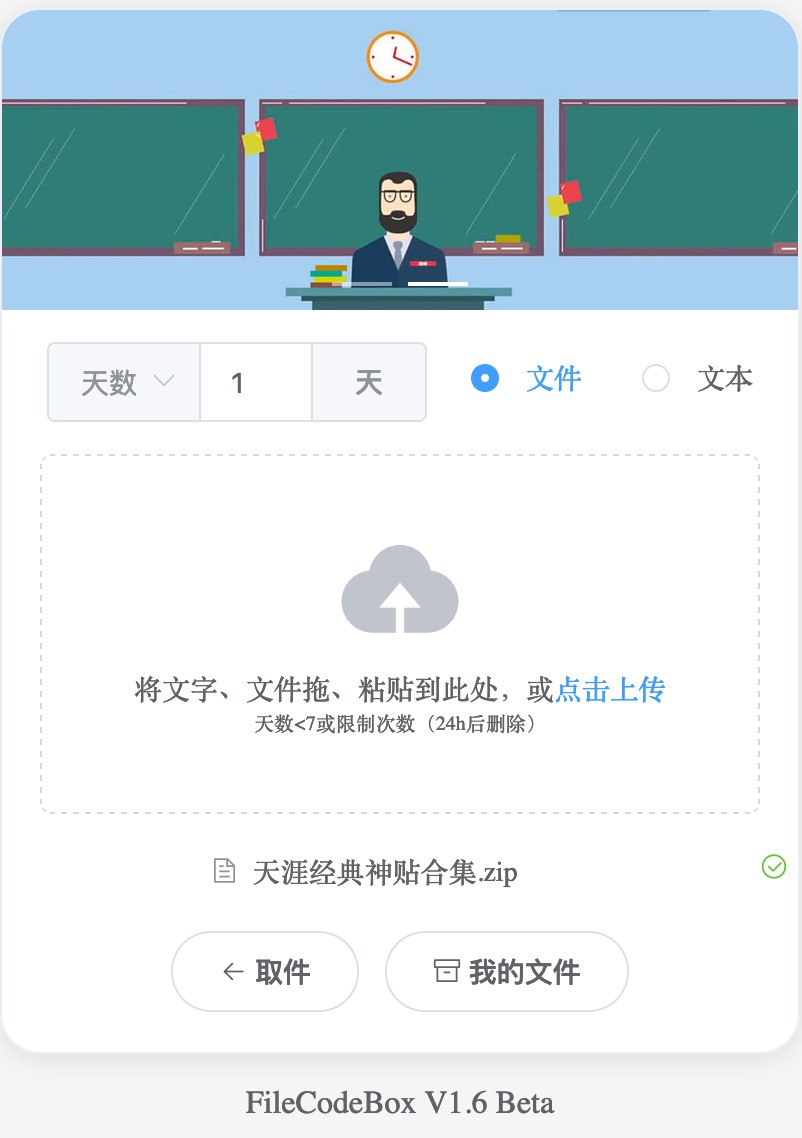Tap the days number input field
This screenshot has width=802, height=1138.
click(x=255, y=382)
